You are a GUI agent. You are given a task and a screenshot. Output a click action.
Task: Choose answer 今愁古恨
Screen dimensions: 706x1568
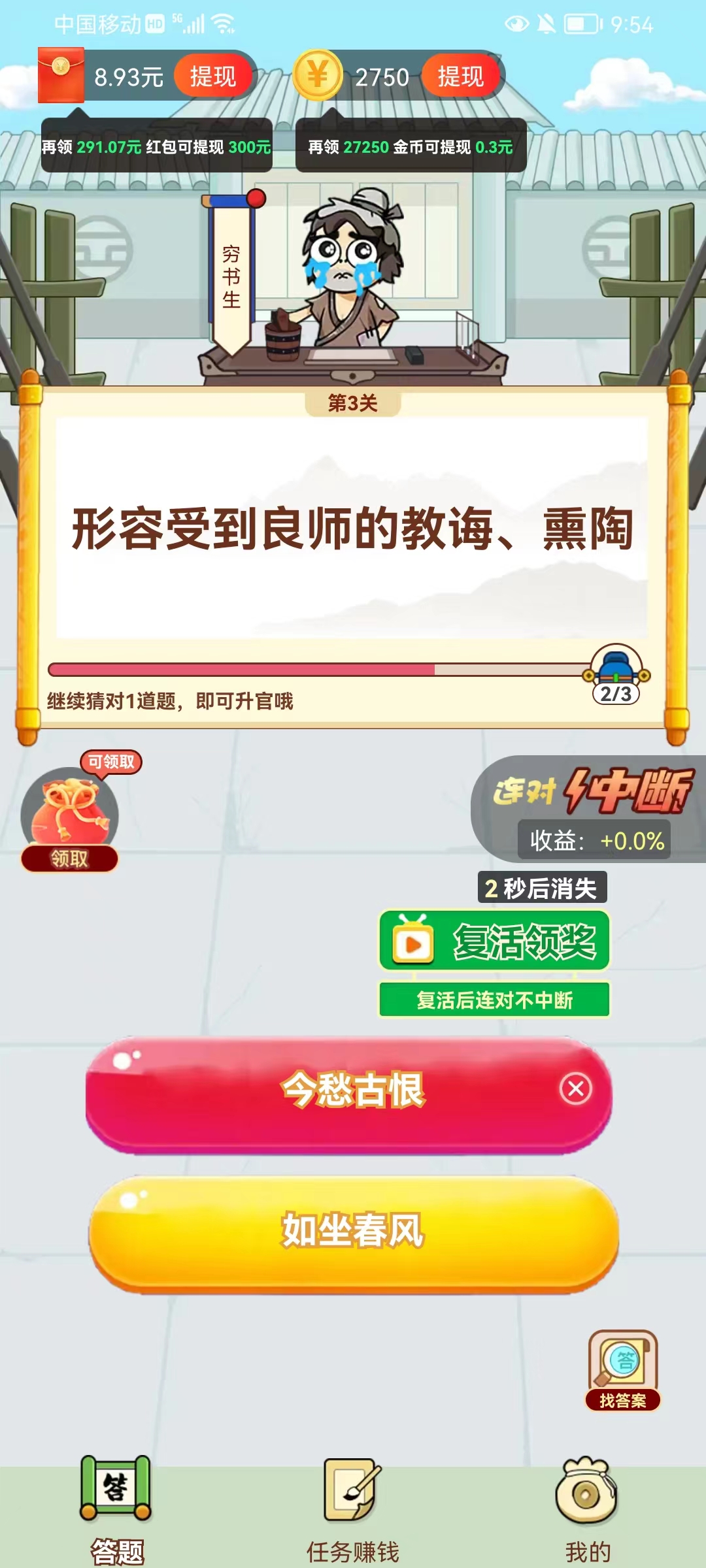point(350,1091)
